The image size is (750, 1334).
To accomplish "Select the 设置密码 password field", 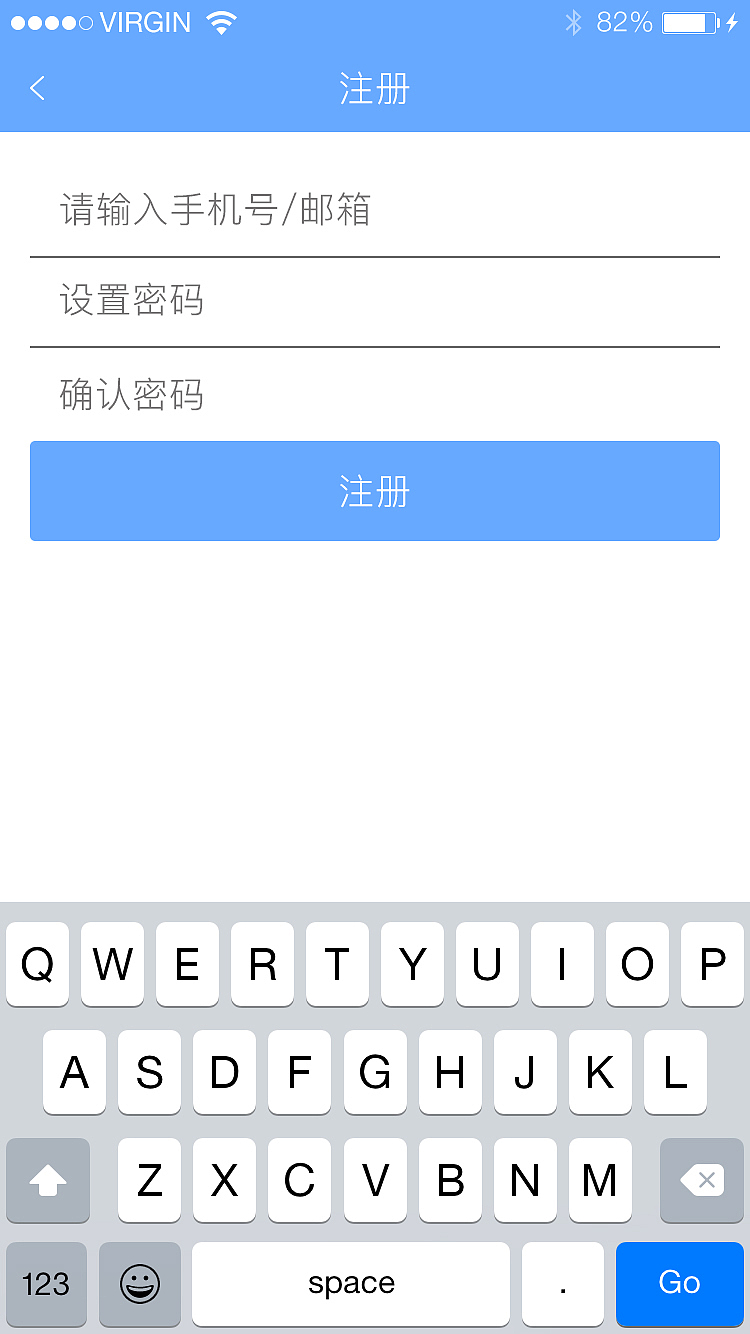I will coord(375,302).
